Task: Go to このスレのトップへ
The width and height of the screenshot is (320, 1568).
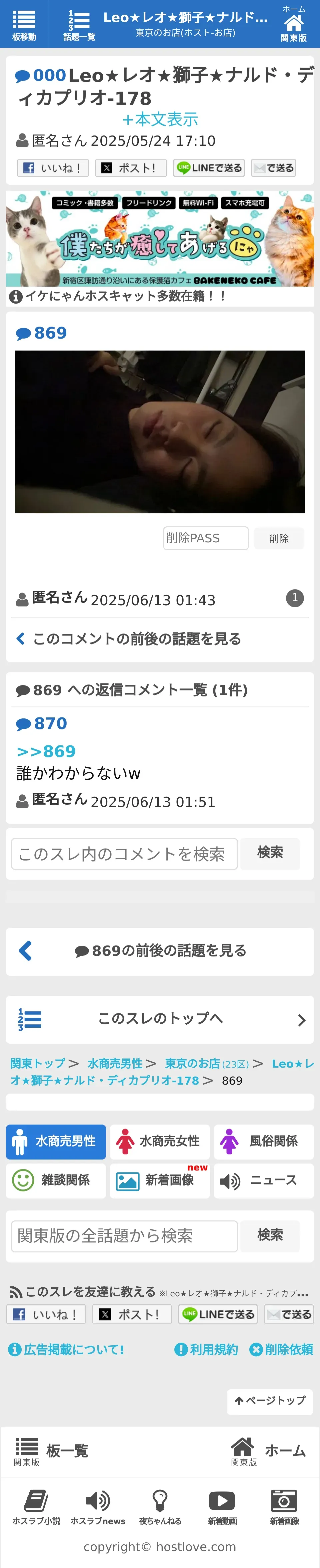Action: (160, 1019)
